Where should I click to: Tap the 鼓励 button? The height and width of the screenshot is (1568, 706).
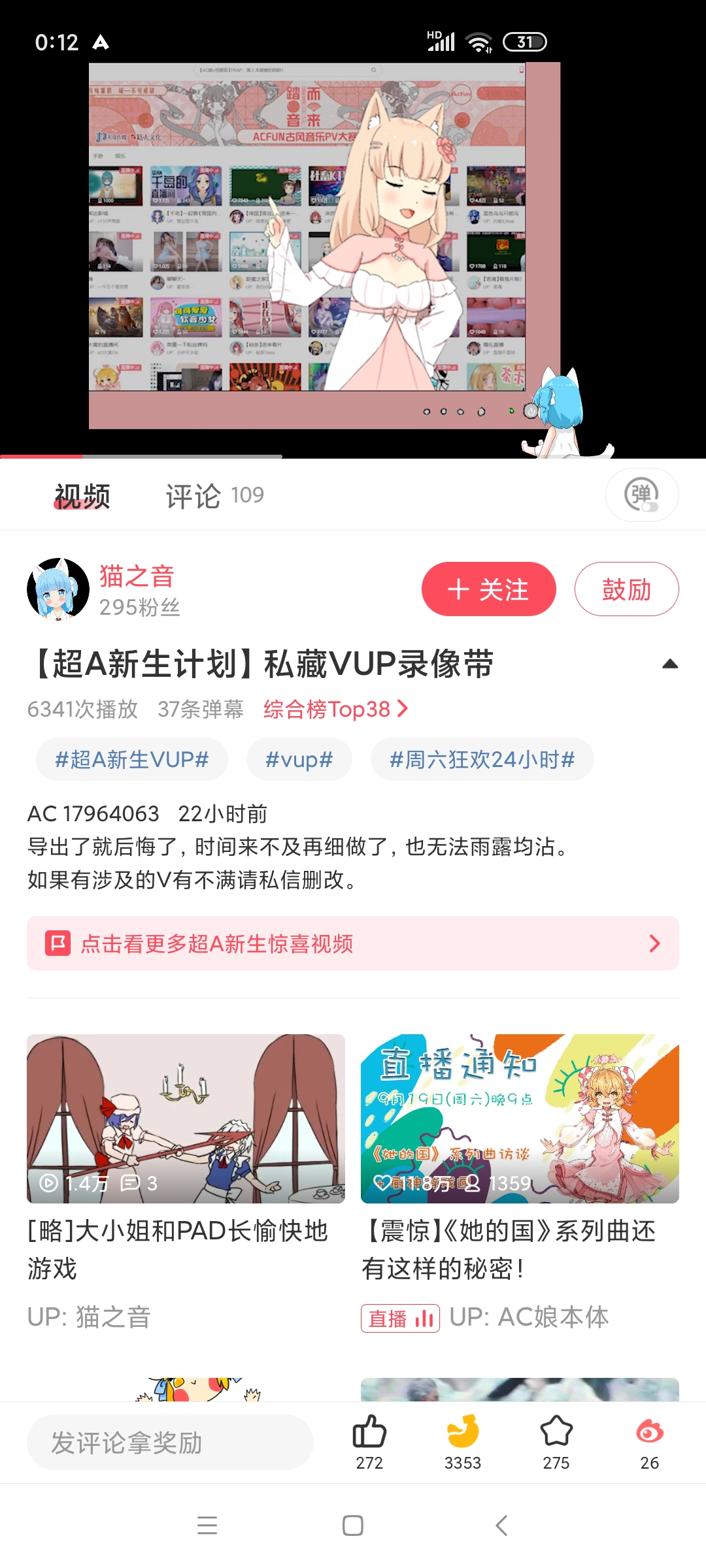(626, 589)
